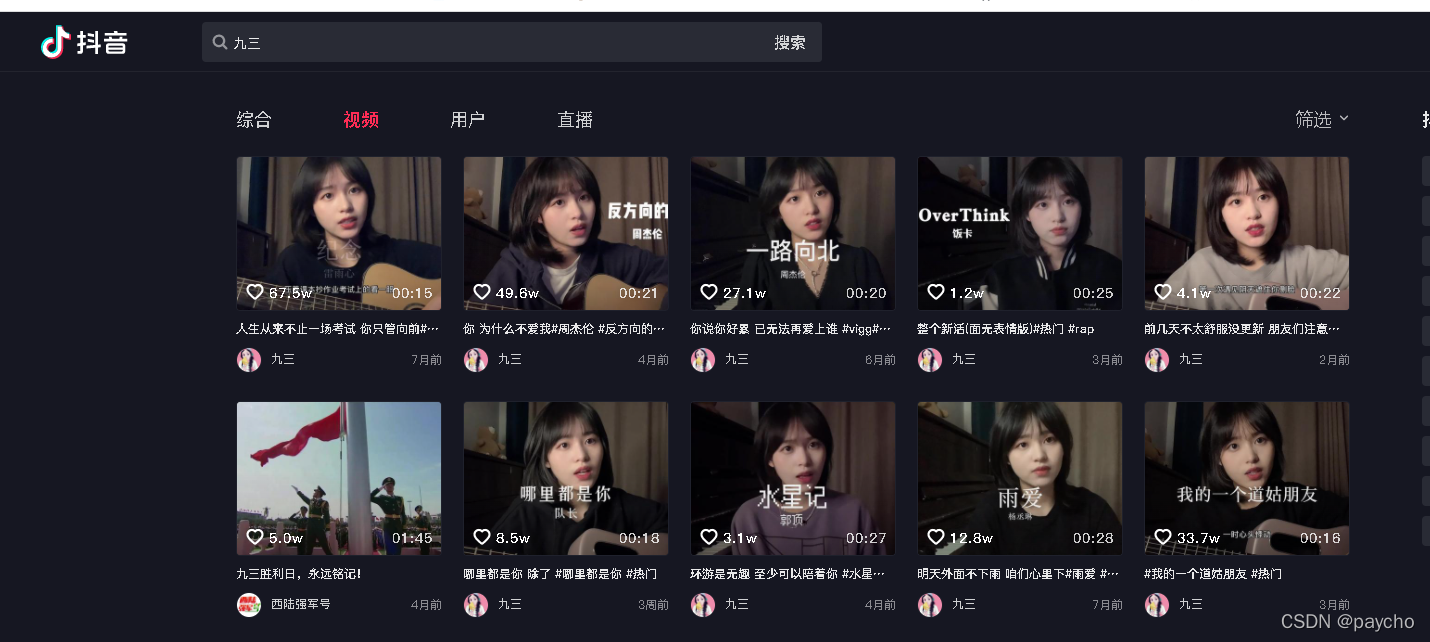The width and height of the screenshot is (1430, 642).
Task: Play the 哪里都是你 video
Action: pyautogui.click(x=566, y=478)
